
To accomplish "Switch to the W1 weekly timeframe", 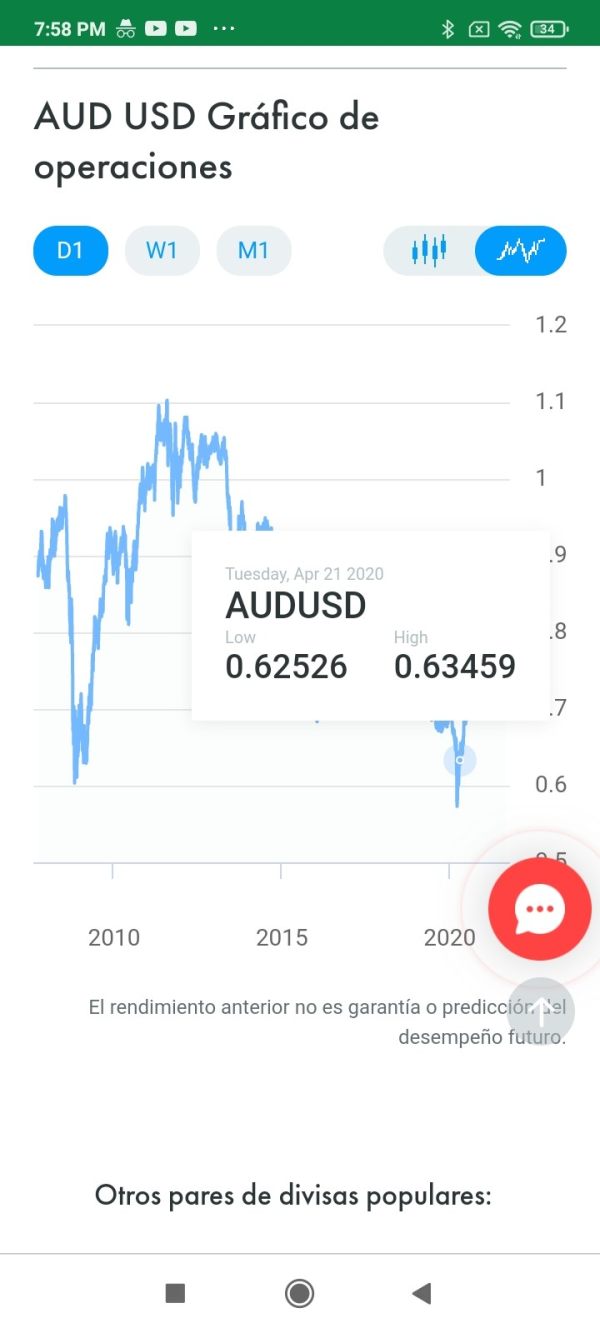I will tap(162, 250).
